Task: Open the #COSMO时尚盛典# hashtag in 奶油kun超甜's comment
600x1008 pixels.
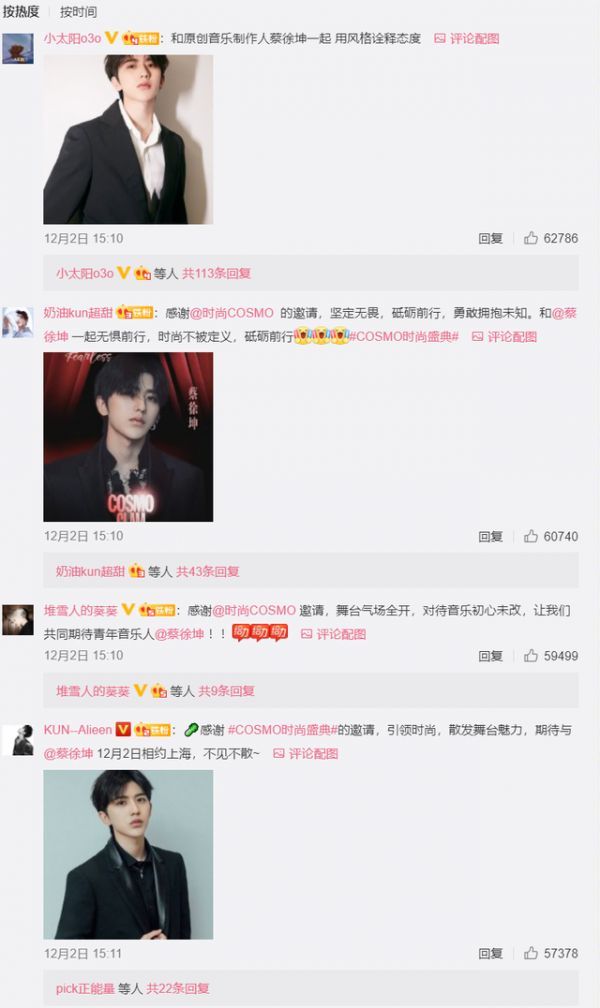Action: pos(404,336)
